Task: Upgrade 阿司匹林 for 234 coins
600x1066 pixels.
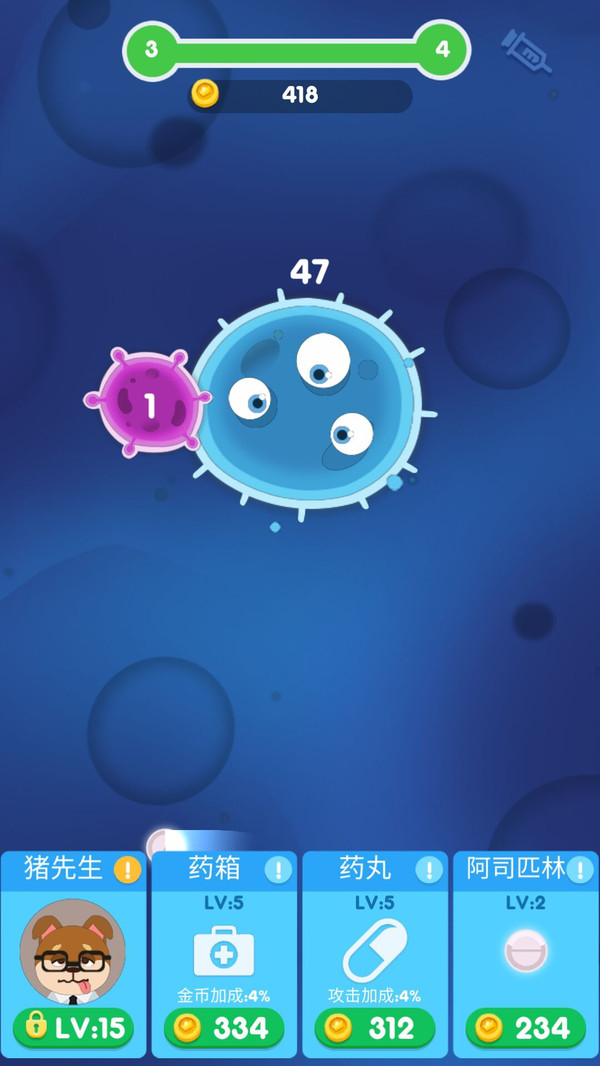Action: (525, 1027)
